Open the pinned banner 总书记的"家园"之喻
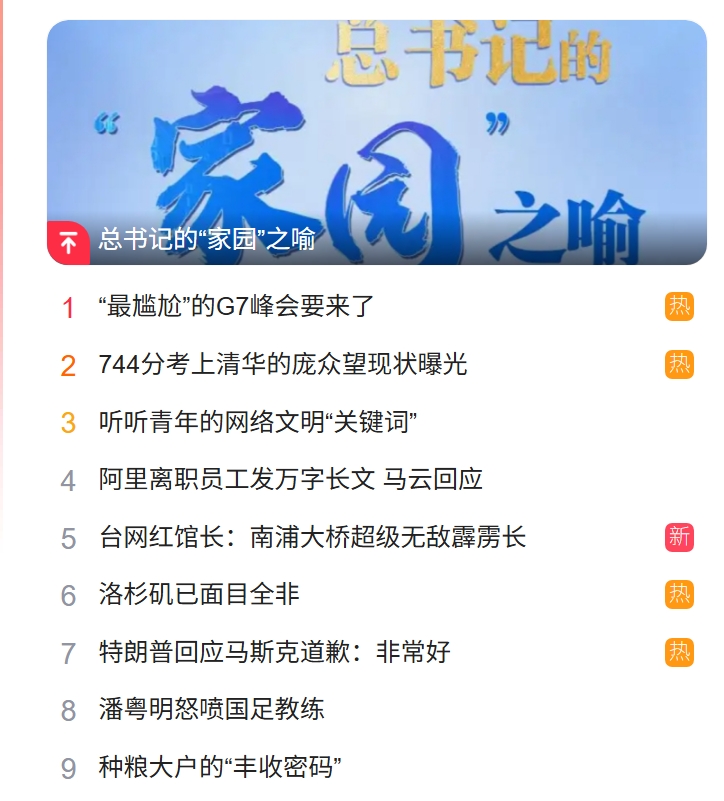The width and height of the screenshot is (724, 801). click(376, 143)
